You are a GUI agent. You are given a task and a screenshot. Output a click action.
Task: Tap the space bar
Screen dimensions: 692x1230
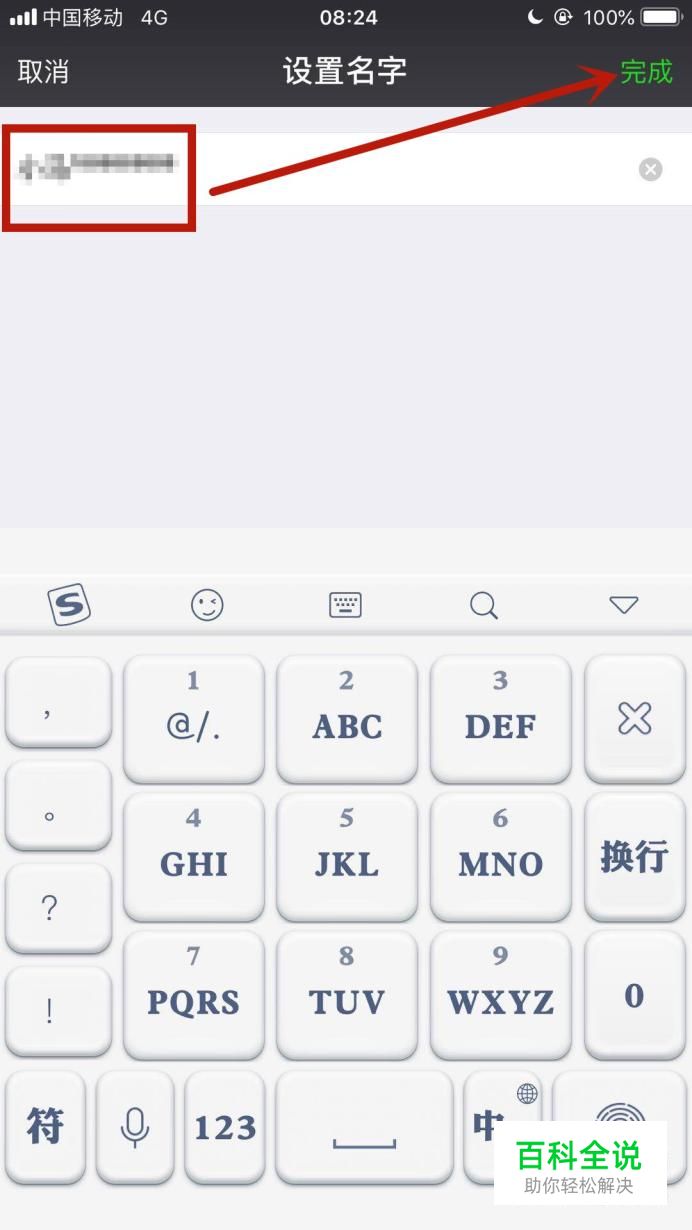[x=365, y=1126]
